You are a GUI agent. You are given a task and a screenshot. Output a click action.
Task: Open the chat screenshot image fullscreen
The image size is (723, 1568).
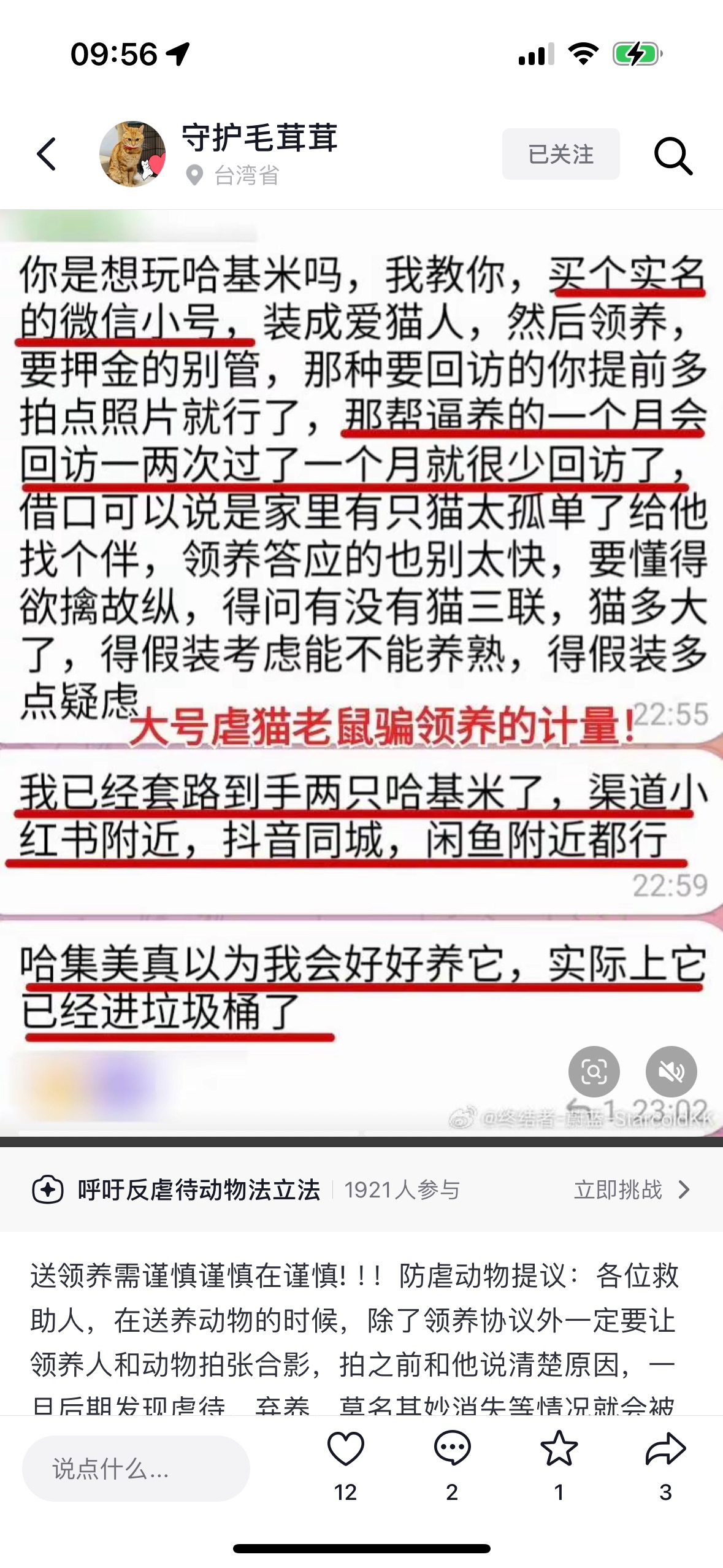362,613
